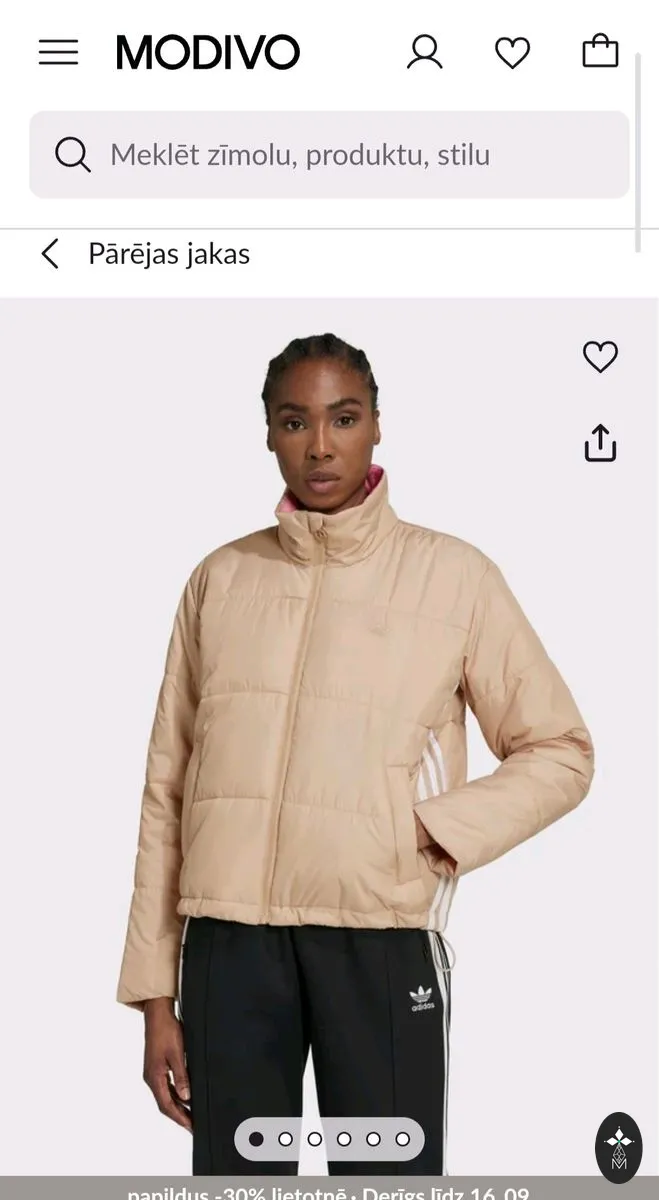Open the wishlist heart in header
Image resolution: width=659 pixels, height=1200 pixels.
(512, 53)
